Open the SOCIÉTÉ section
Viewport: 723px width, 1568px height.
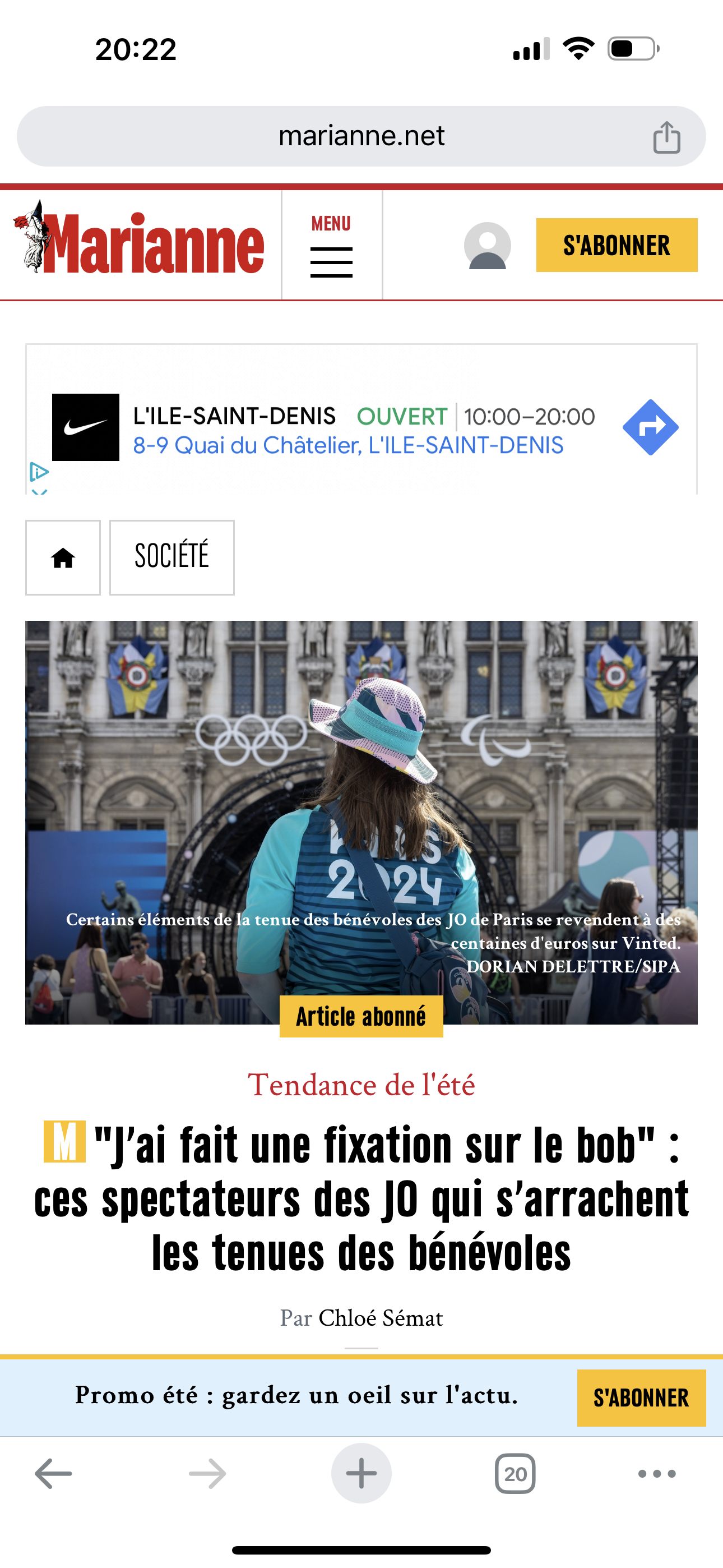(172, 557)
